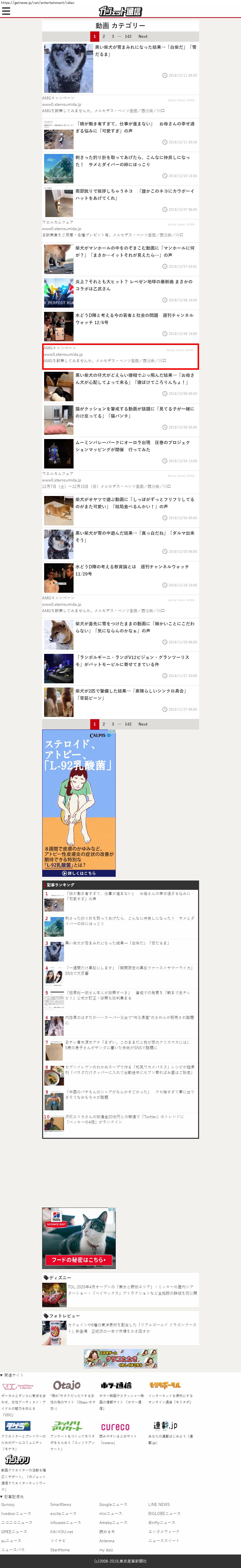The height and width of the screenshot is (1568, 241).
Task: Open the Calpis L-92 lactic acid ad
Action: click(79, 803)
